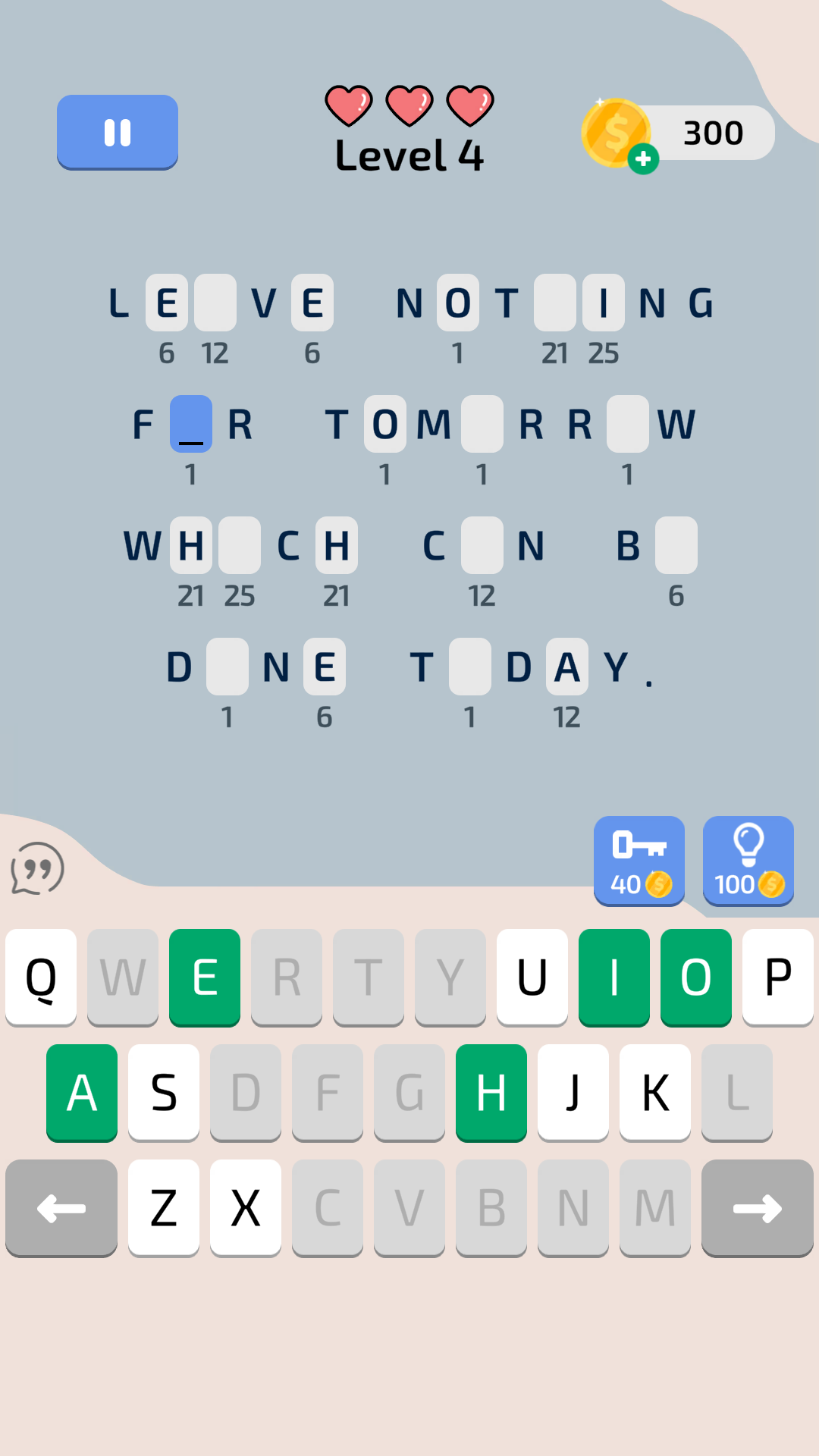Add more coins with the plus icon
The image size is (819, 1456).
coord(643,159)
